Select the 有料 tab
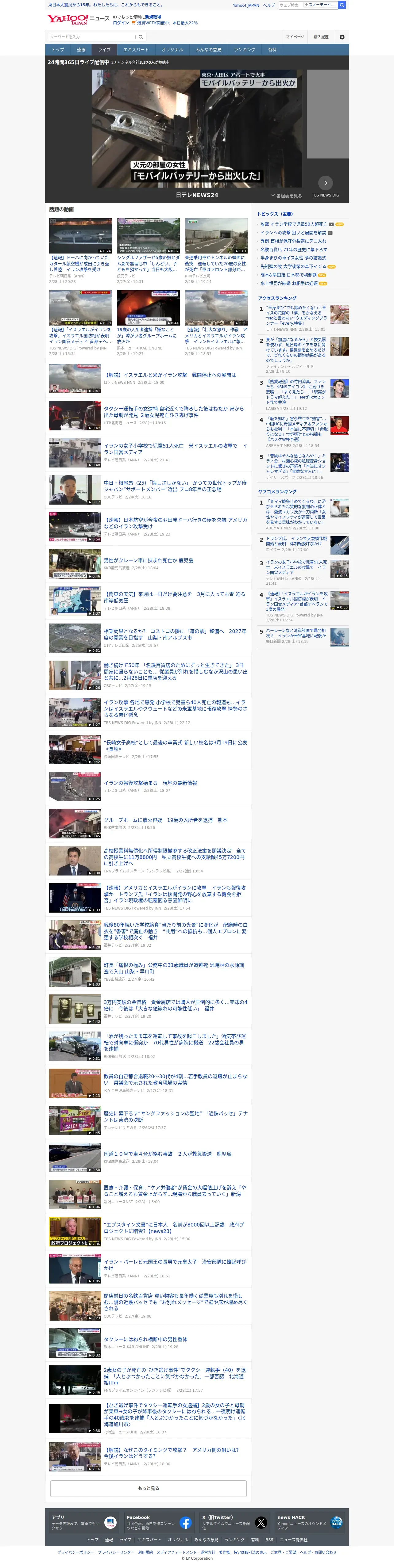This screenshot has height=1568, width=394. pos(272,49)
